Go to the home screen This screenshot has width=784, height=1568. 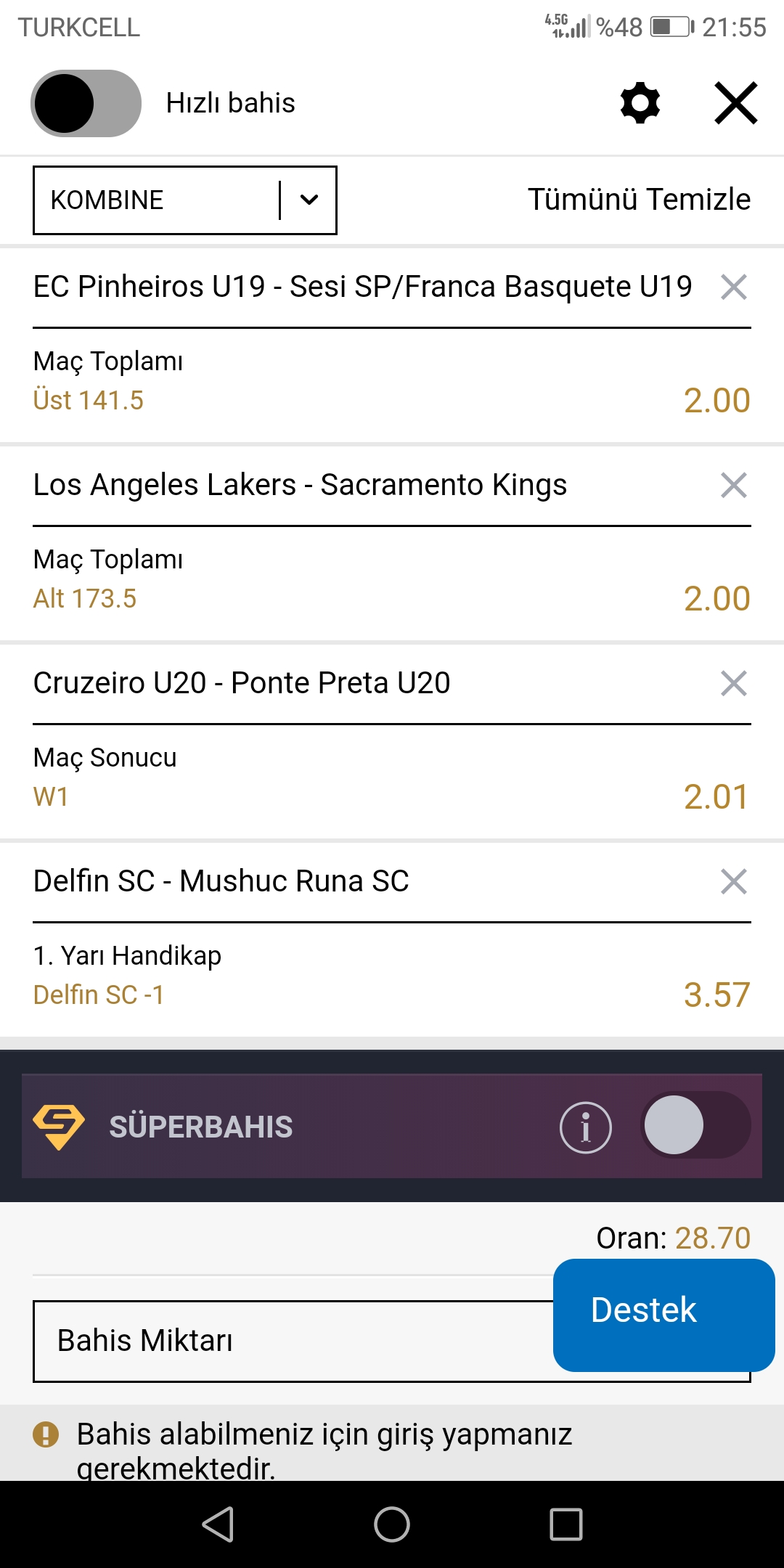click(392, 1524)
